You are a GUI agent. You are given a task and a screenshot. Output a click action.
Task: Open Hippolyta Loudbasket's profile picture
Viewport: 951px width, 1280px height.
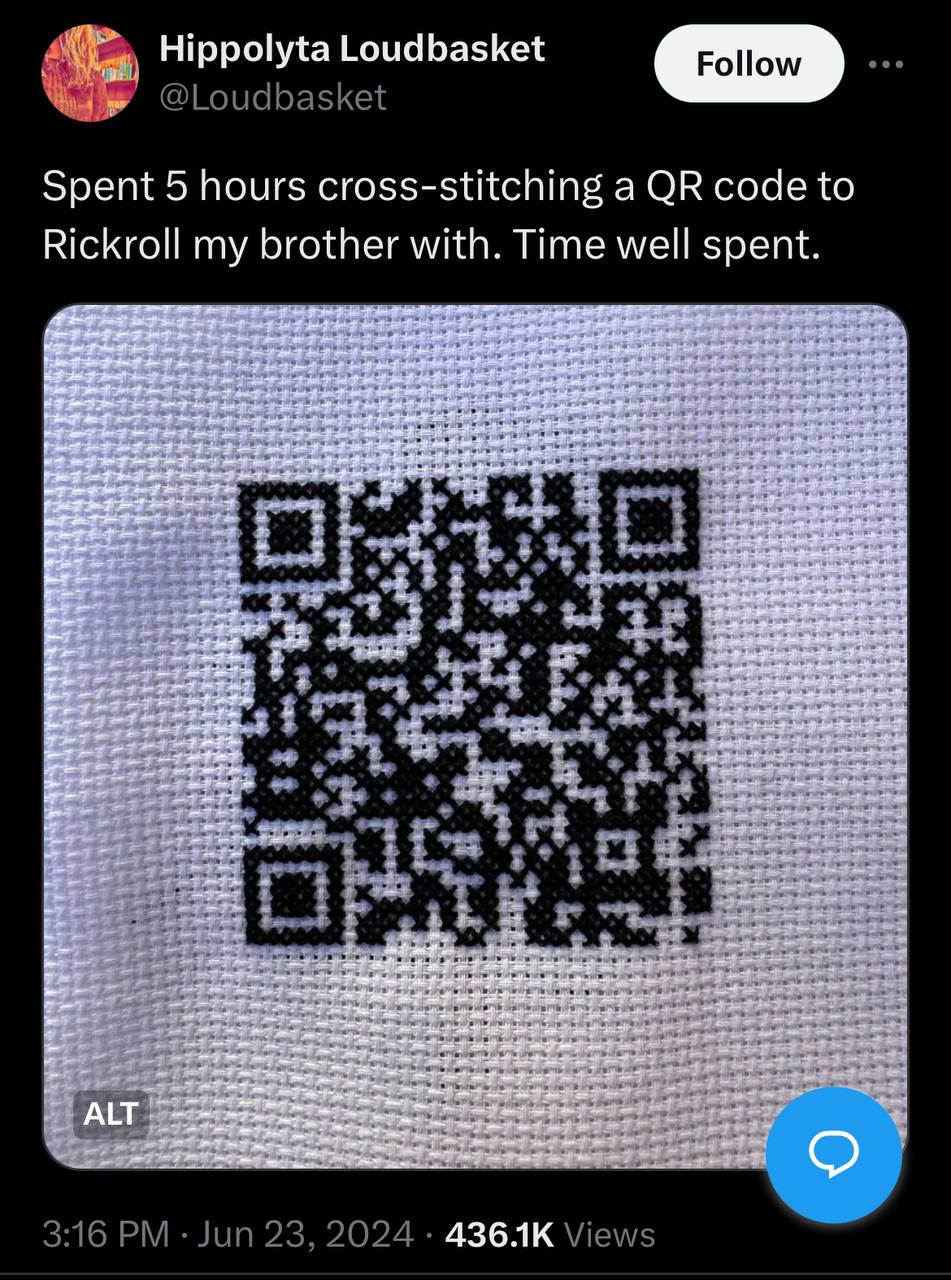89,72
